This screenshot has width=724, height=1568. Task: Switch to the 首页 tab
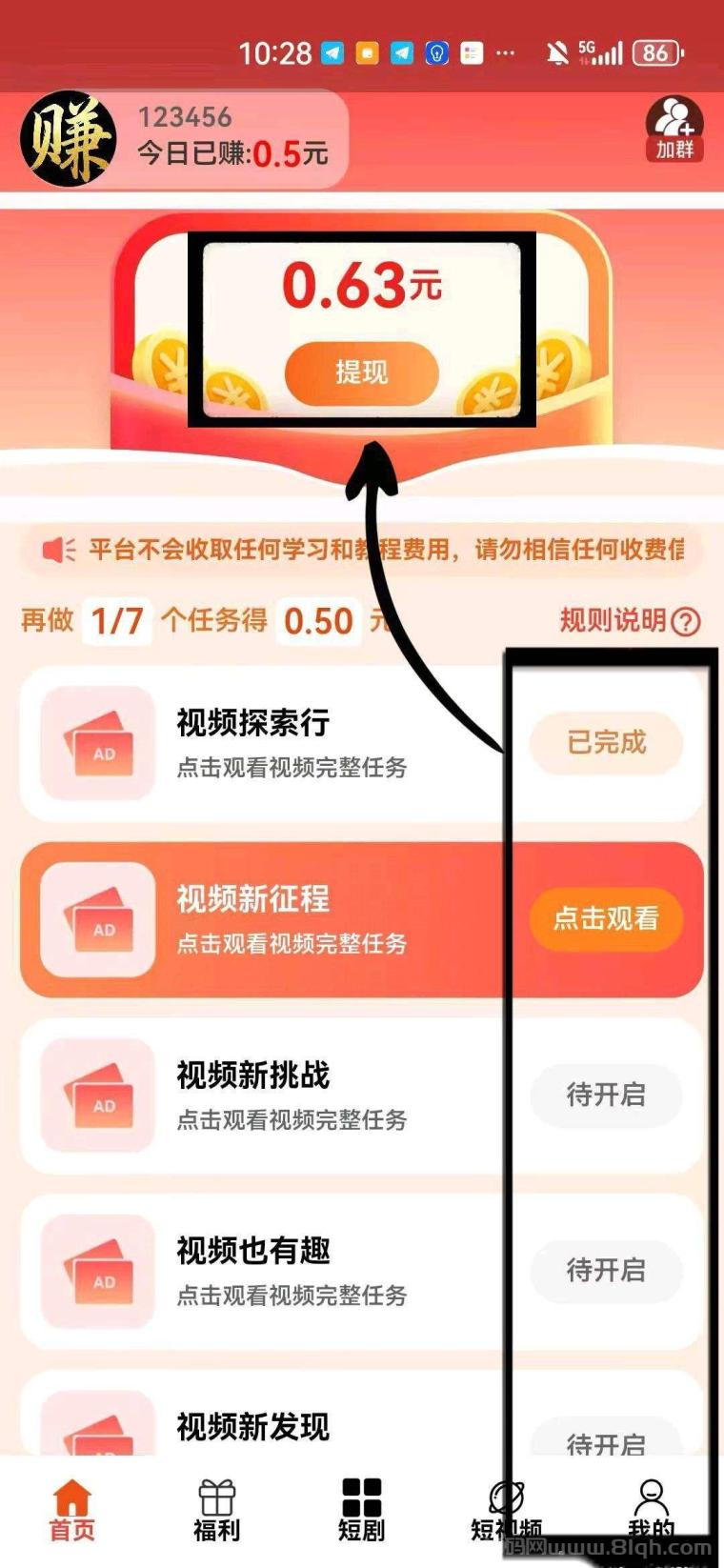coord(72,1510)
